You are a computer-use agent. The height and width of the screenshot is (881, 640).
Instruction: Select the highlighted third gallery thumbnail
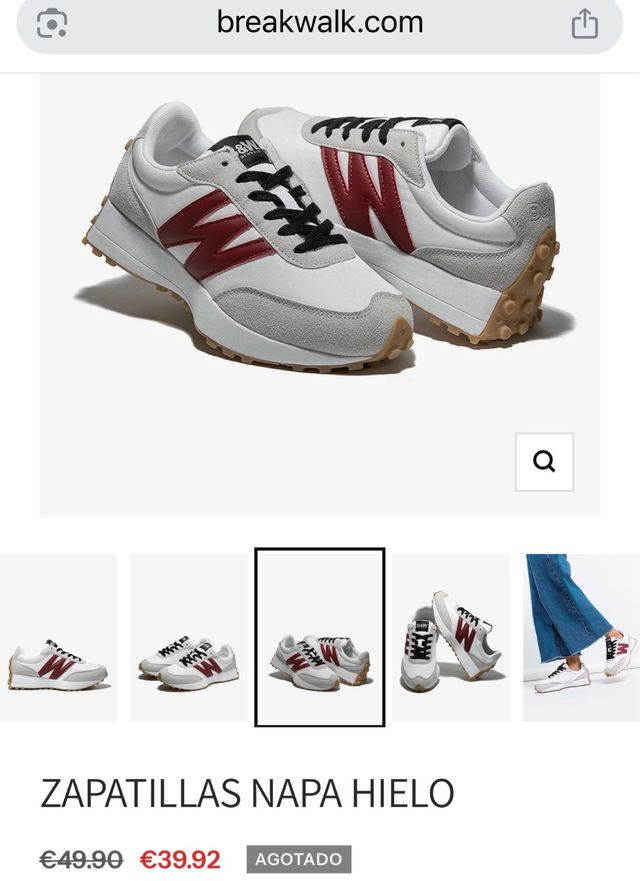[x=320, y=638]
